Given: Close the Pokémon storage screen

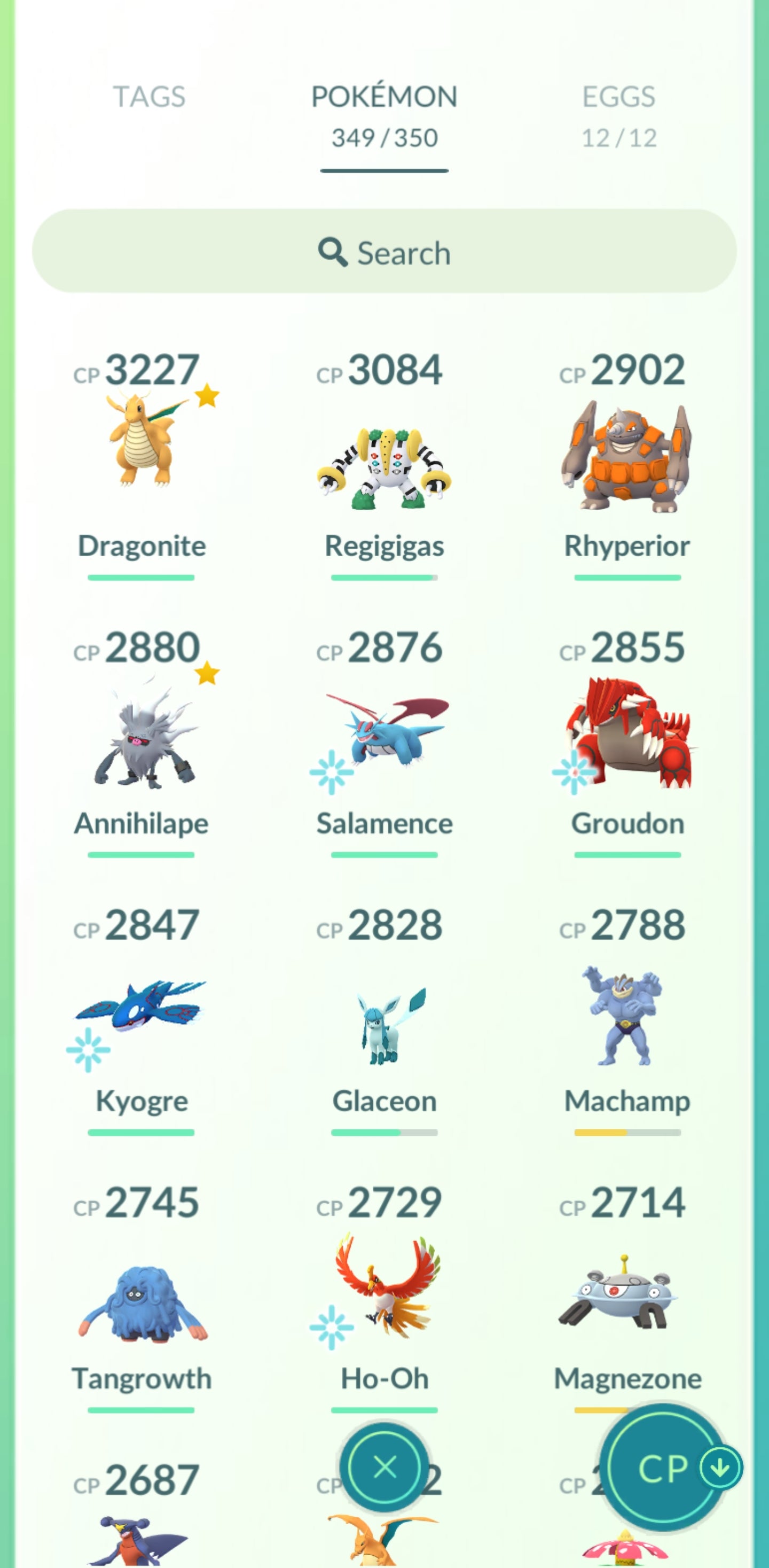Looking at the screenshot, I should [384, 1467].
